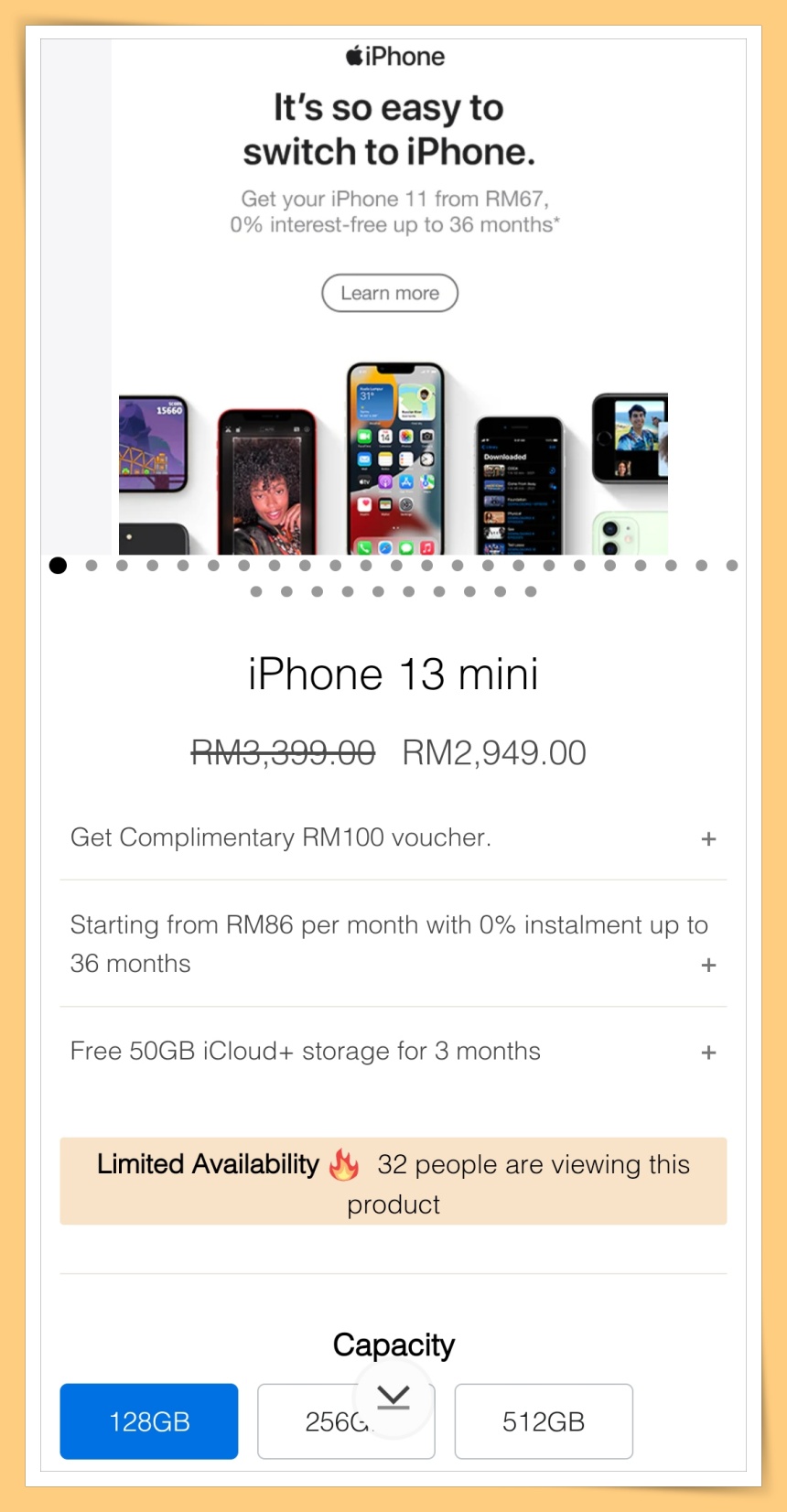Select the 128GB capacity
The width and height of the screenshot is (787, 1512).
click(149, 1421)
